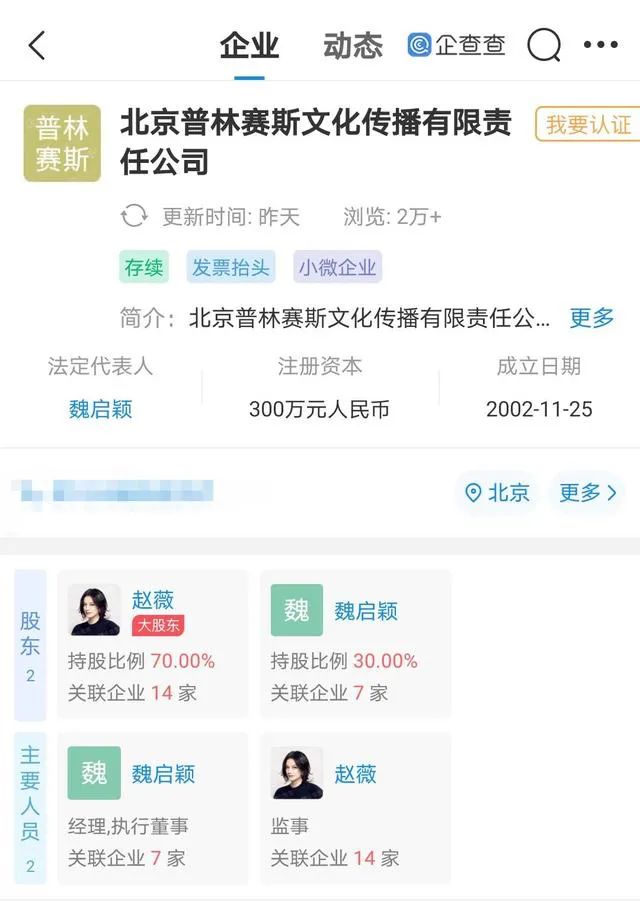Open 赵薇 监事 card

point(355,808)
